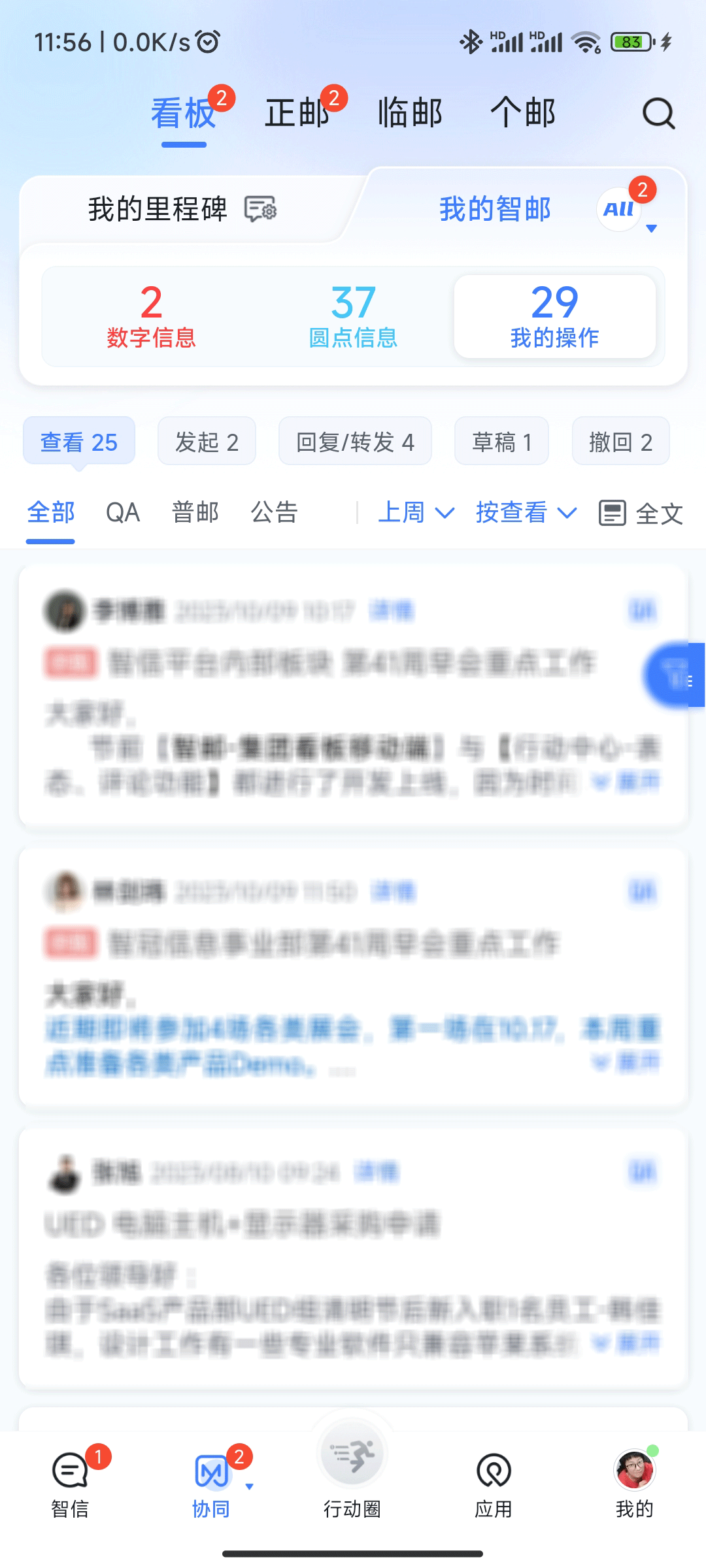Switch to the 个邮 top tab
Screen dimensions: 706x1568
(x=523, y=113)
